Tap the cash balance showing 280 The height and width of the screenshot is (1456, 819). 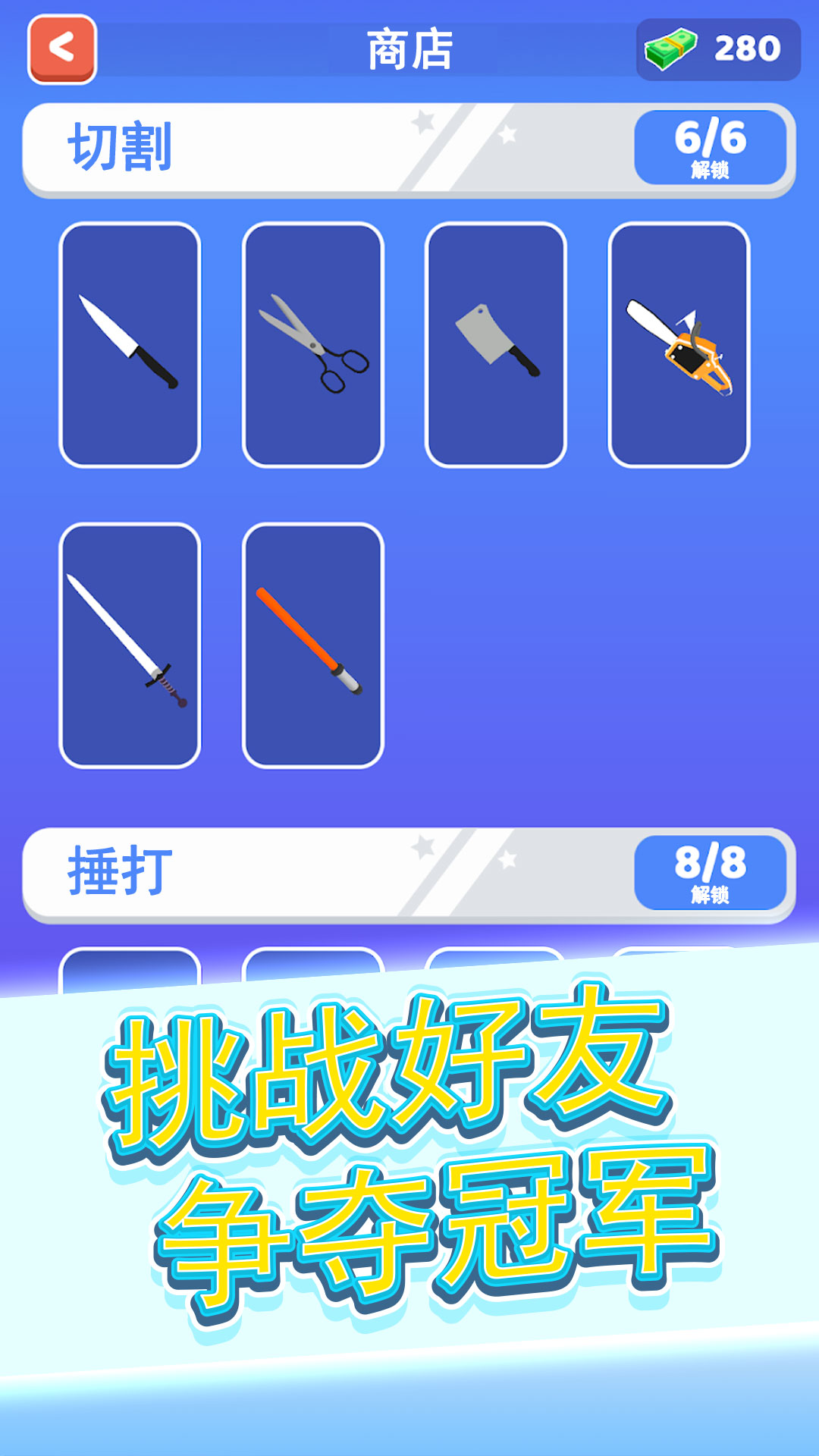(x=717, y=49)
